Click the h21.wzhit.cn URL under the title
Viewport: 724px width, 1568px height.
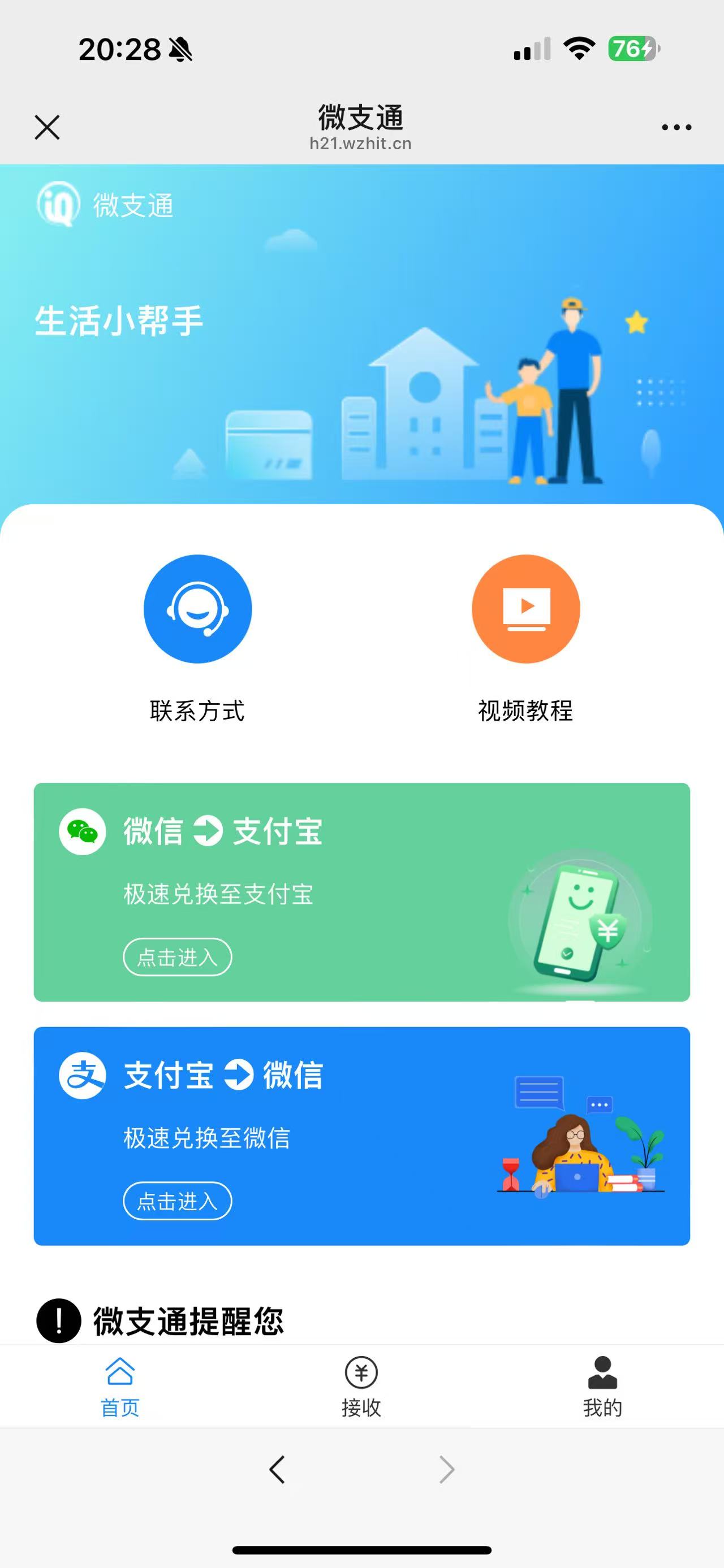coord(360,143)
